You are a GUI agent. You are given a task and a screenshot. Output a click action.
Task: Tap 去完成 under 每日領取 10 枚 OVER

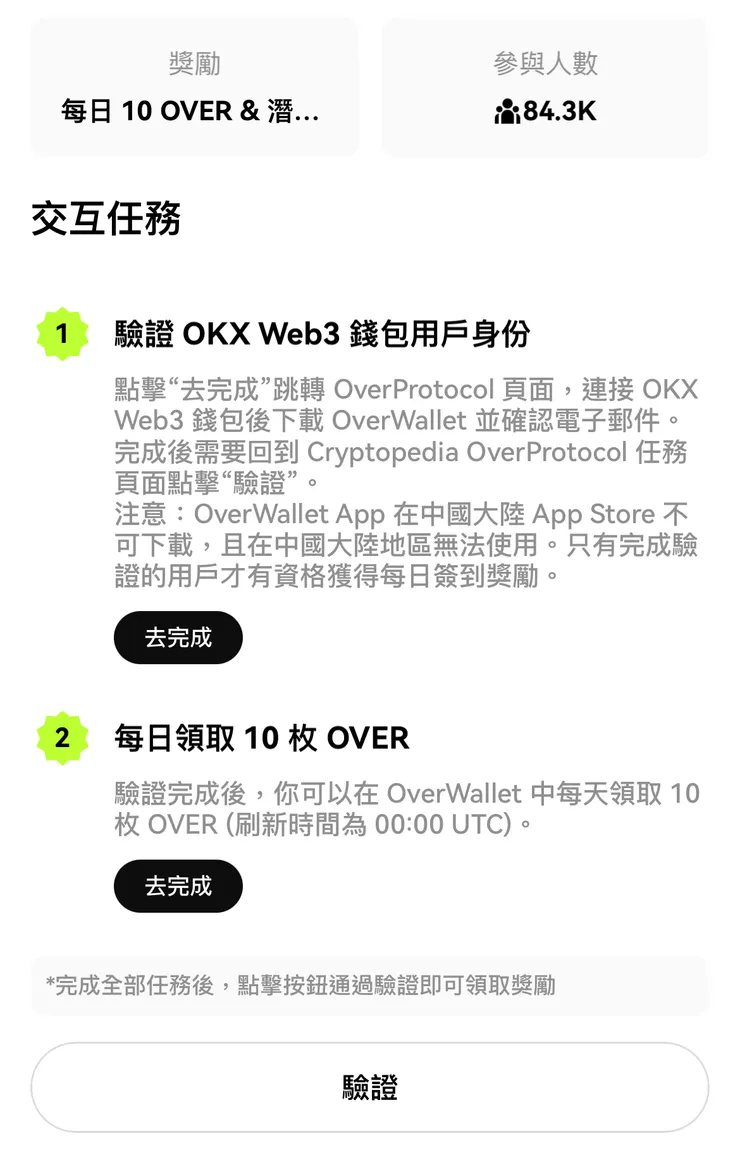tap(178, 885)
